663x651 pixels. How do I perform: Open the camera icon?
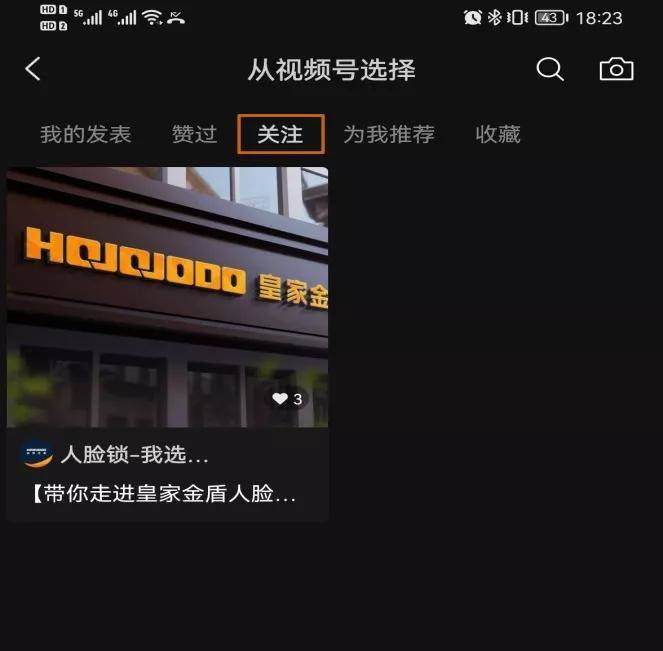616,69
